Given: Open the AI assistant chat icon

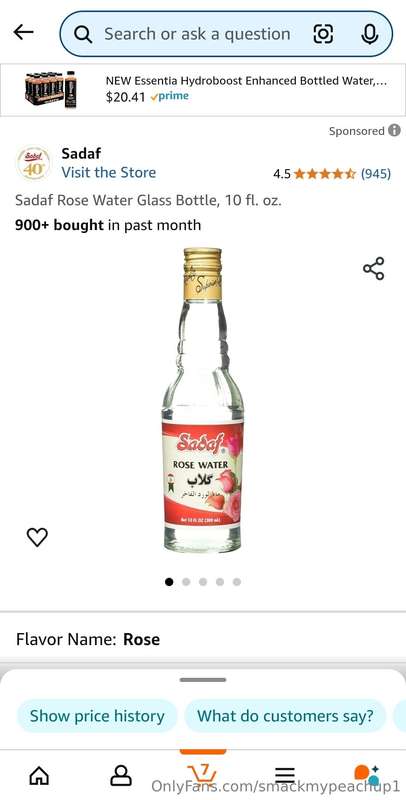Looking at the screenshot, I should 367,776.
